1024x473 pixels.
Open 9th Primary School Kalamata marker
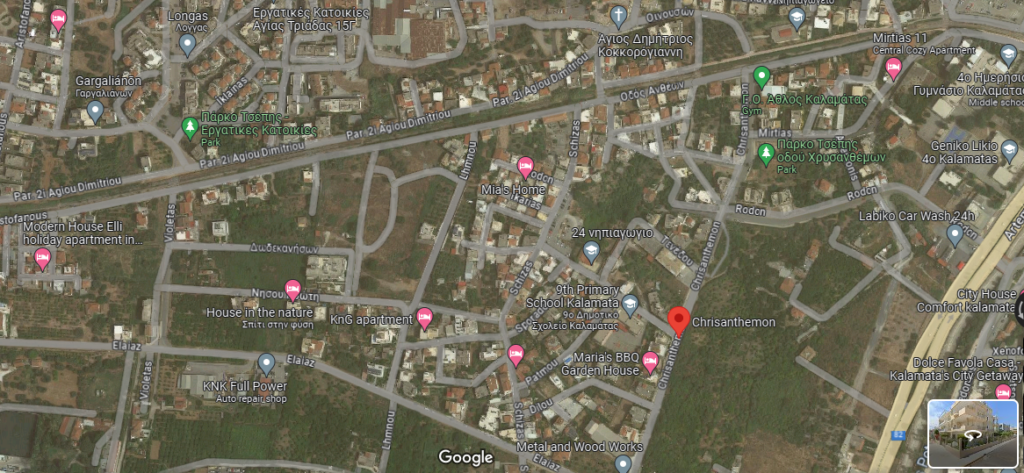click(x=630, y=303)
